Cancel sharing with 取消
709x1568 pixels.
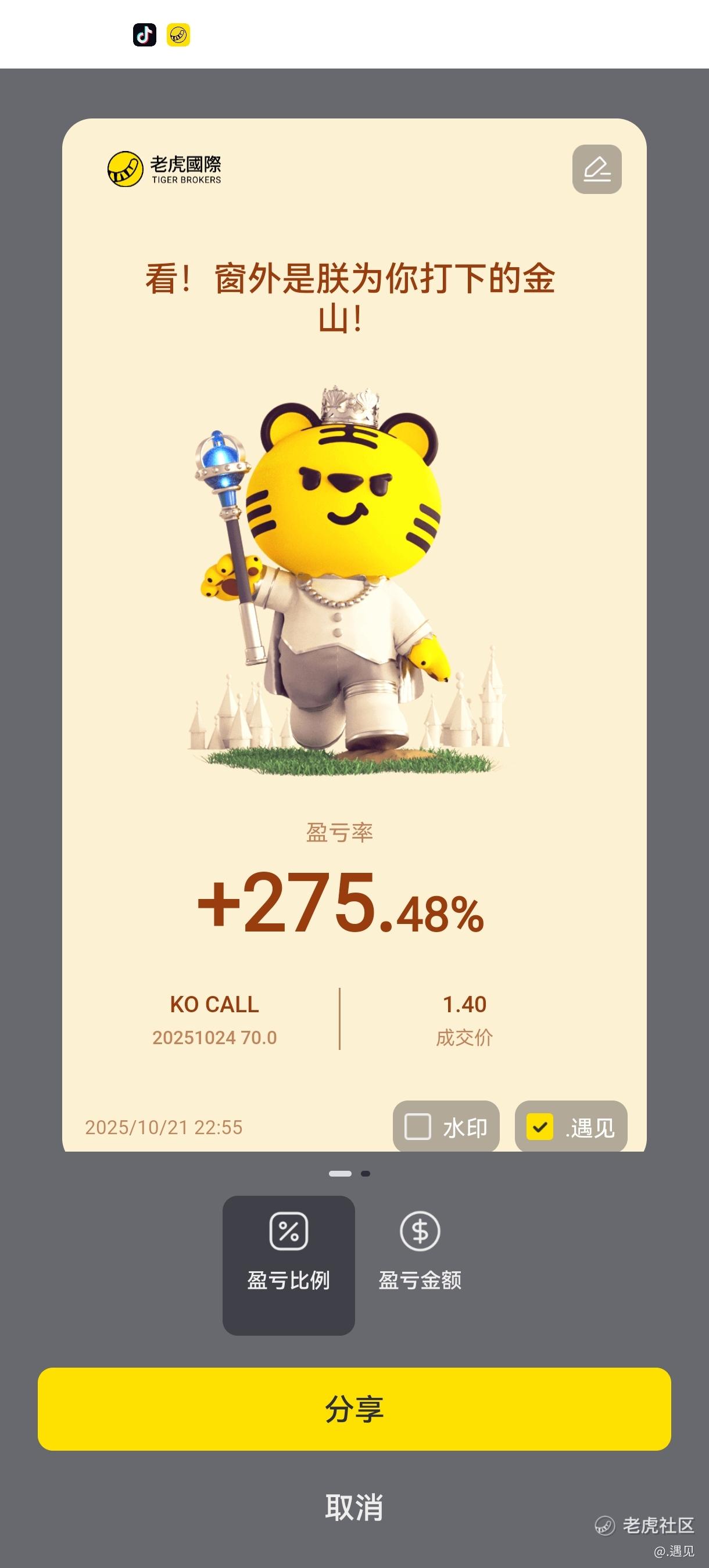(x=354, y=1507)
